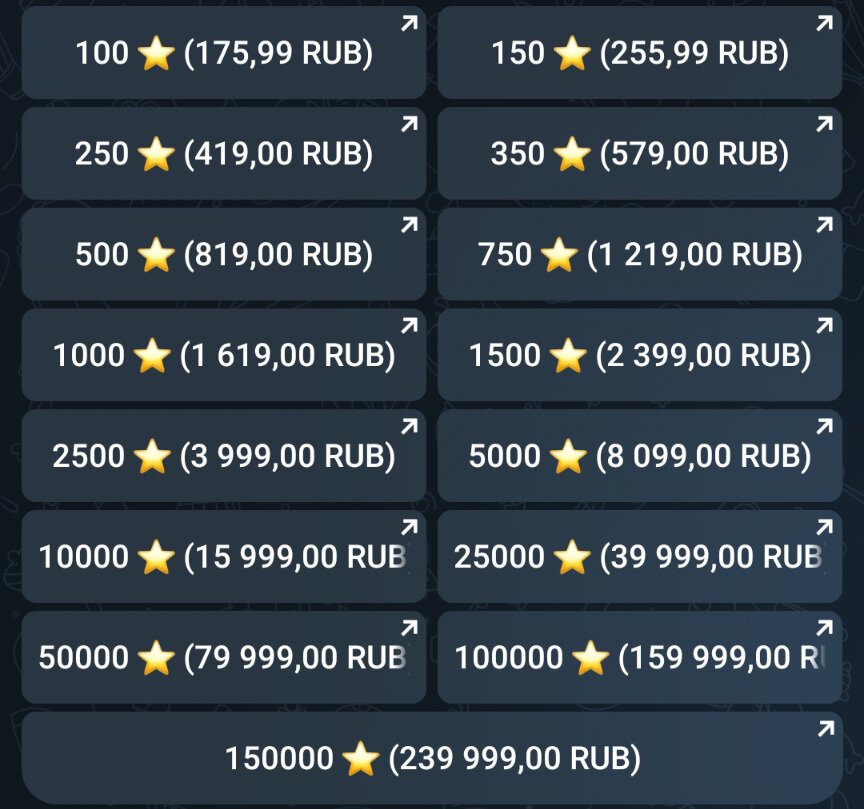
Task: Choose the 25000 stars for 39 999,00 RUB button
Action: coord(640,557)
